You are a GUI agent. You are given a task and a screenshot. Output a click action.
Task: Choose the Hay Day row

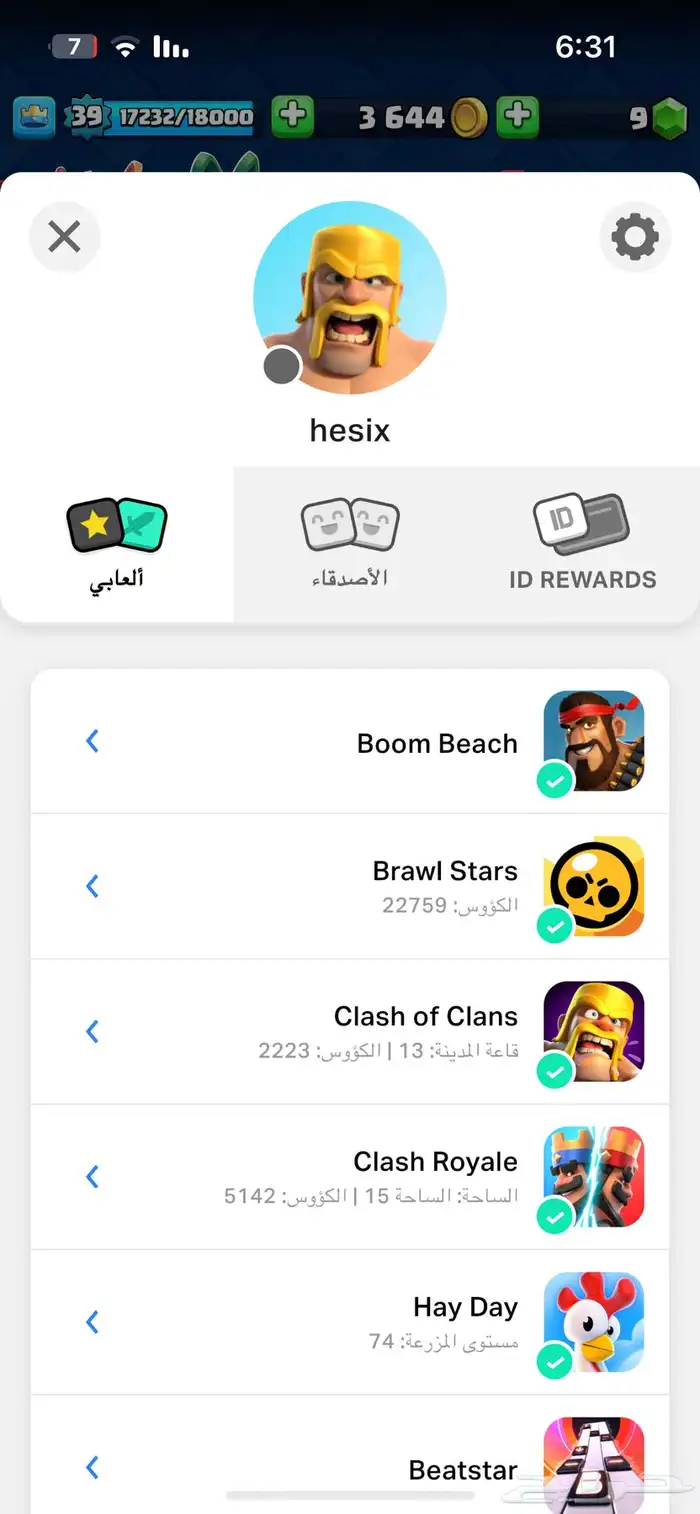350,1322
